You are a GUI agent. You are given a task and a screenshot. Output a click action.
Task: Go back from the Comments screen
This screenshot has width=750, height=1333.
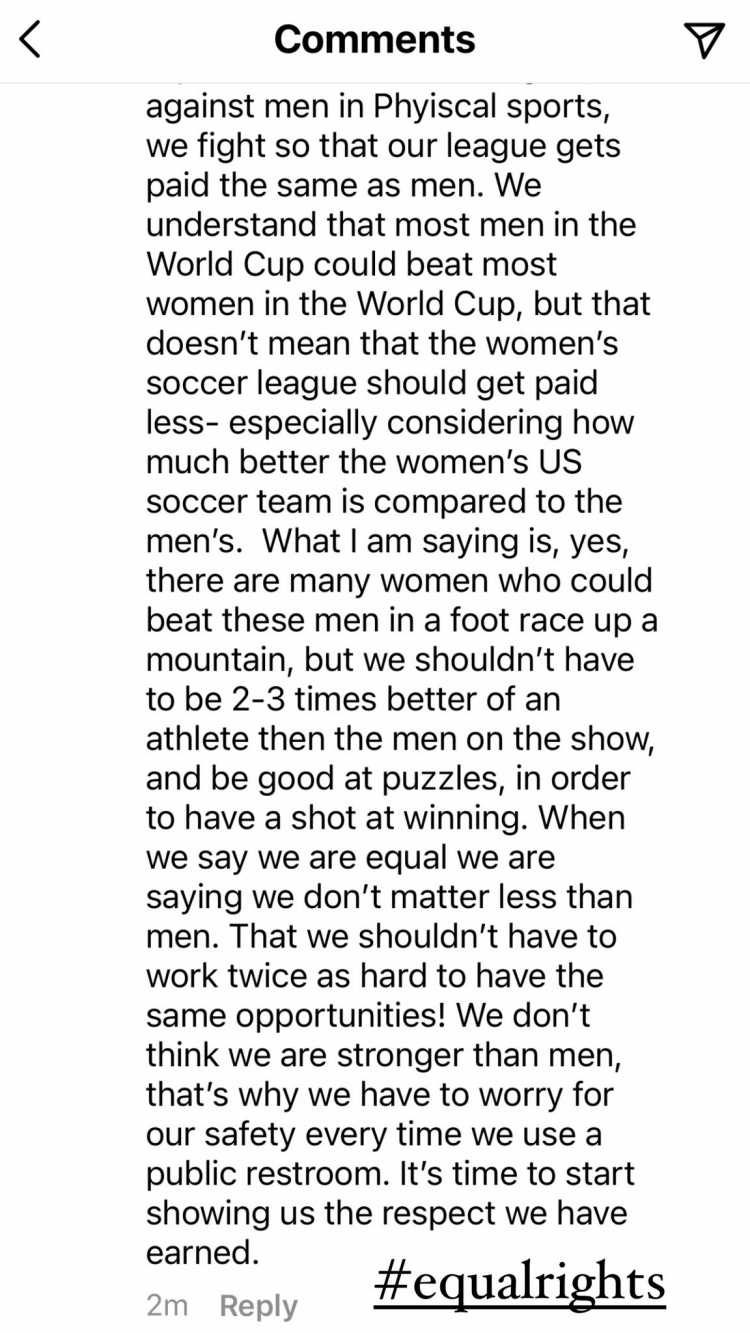pos(31,40)
